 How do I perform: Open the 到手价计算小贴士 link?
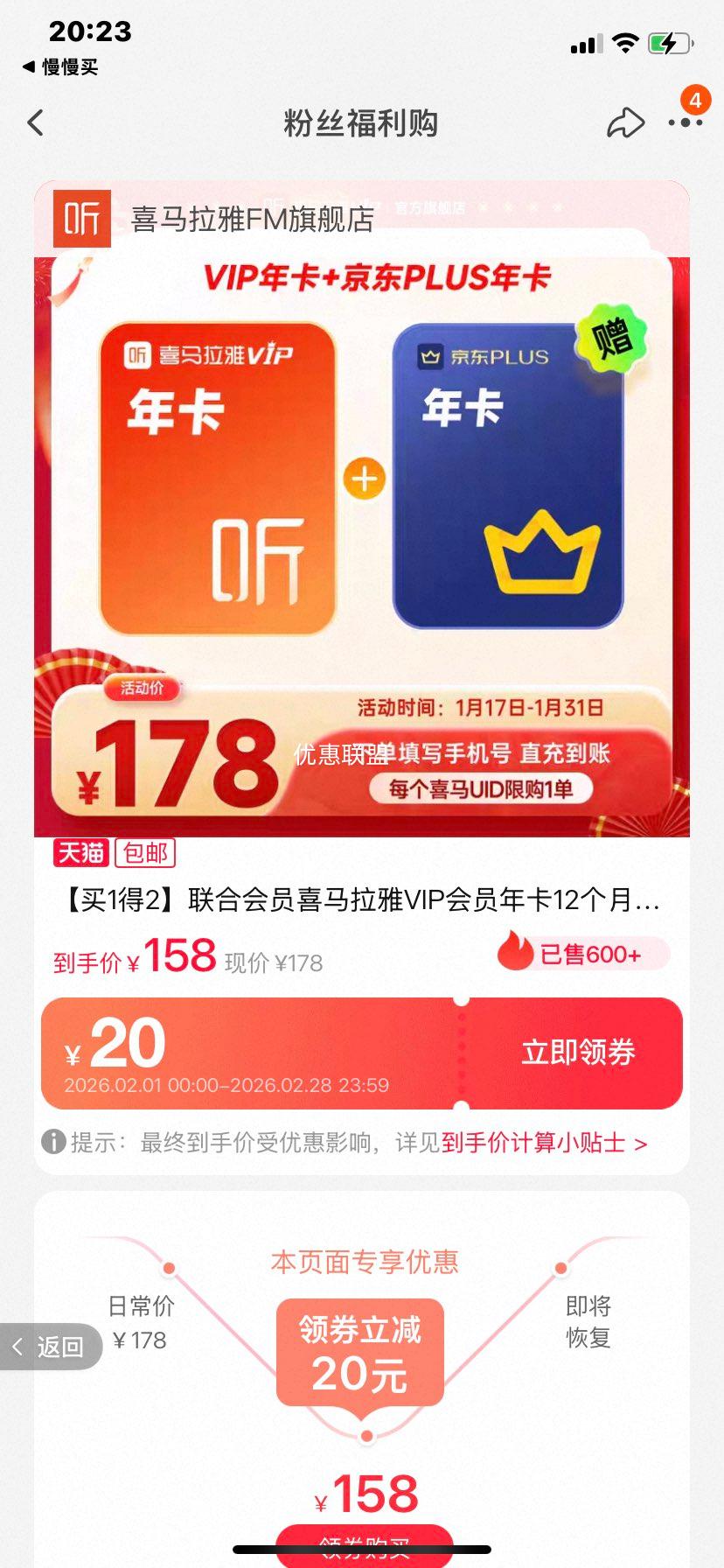pyautogui.click(x=540, y=1142)
